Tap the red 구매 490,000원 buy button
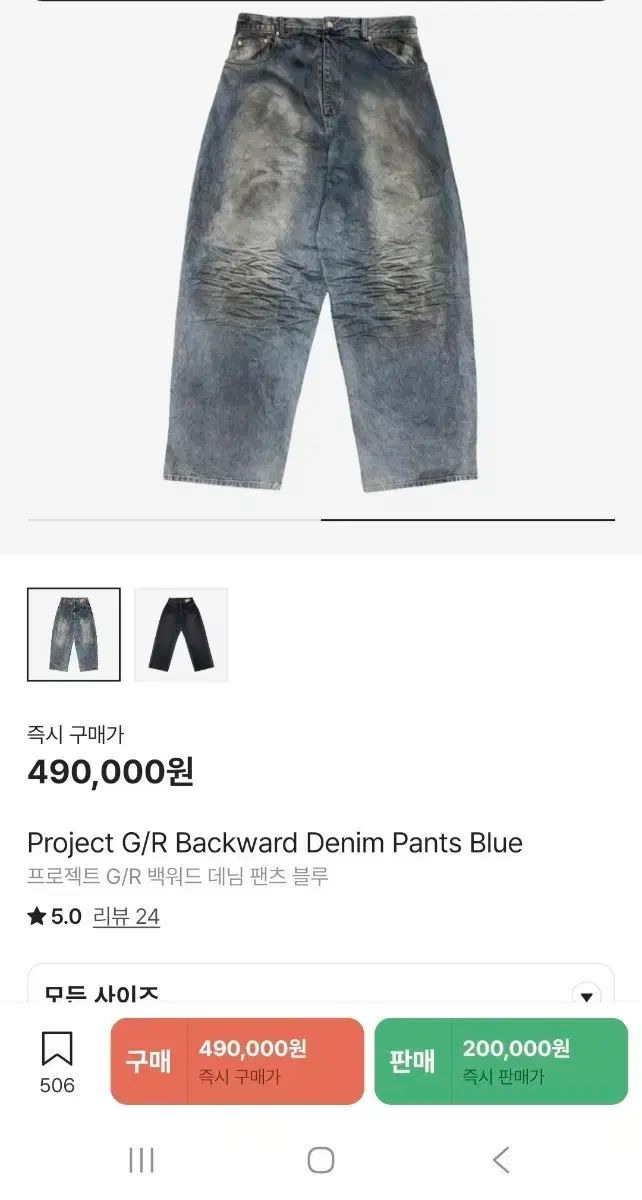This screenshot has width=642, height=1200. 237,1061
